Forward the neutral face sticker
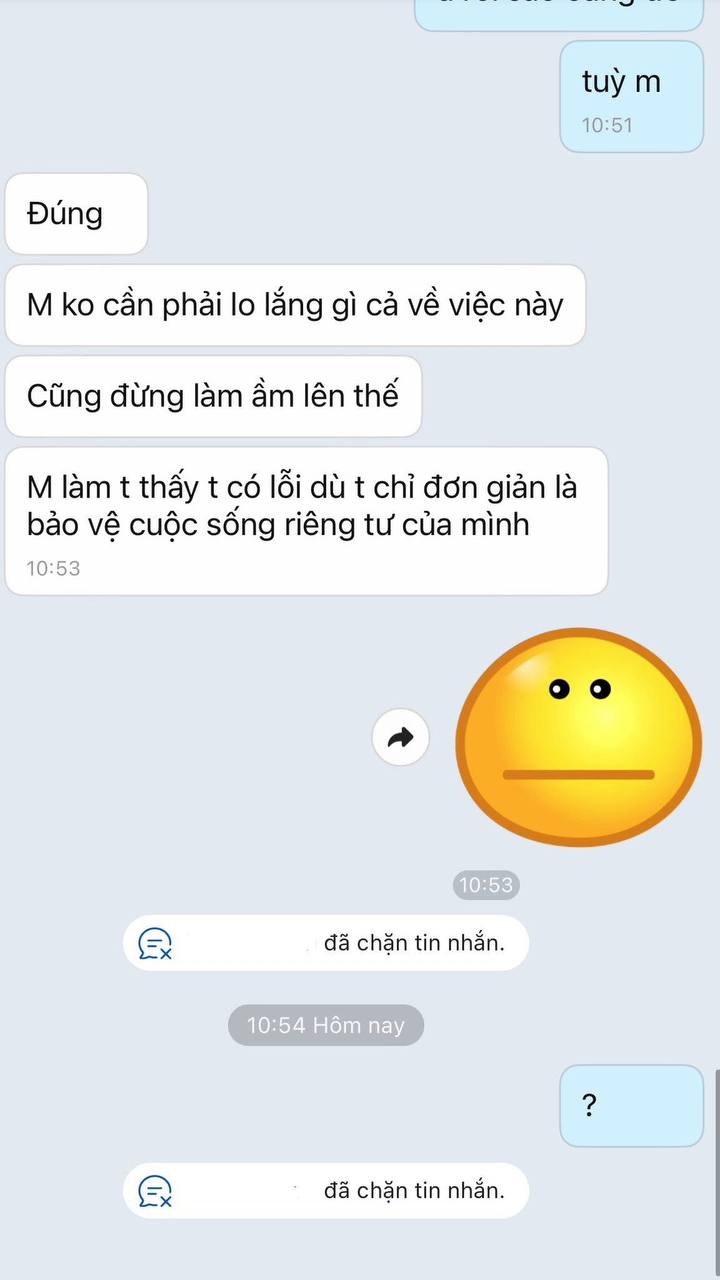This screenshot has height=1280, width=720. point(400,738)
